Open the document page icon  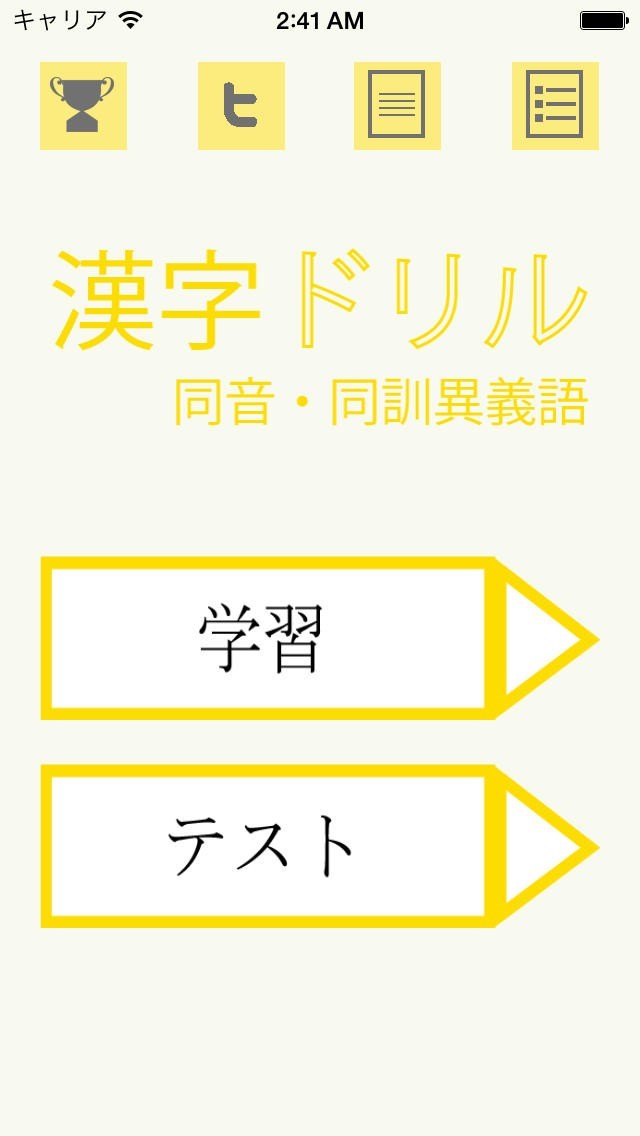[x=397, y=106]
